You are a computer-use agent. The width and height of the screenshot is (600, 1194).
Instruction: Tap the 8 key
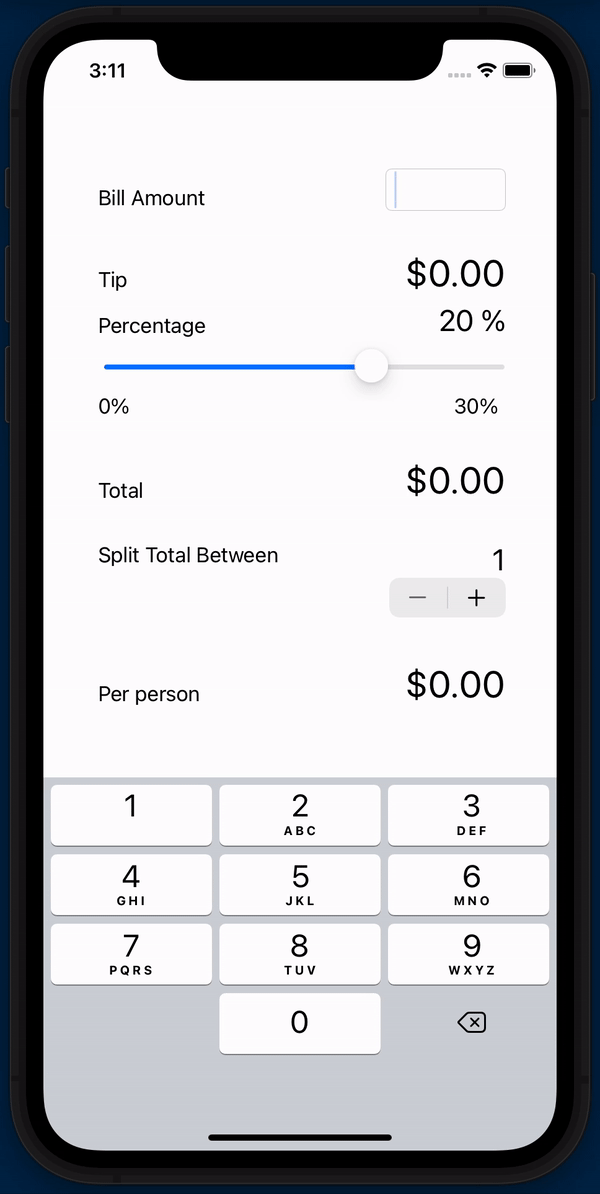click(x=300, y=954)
